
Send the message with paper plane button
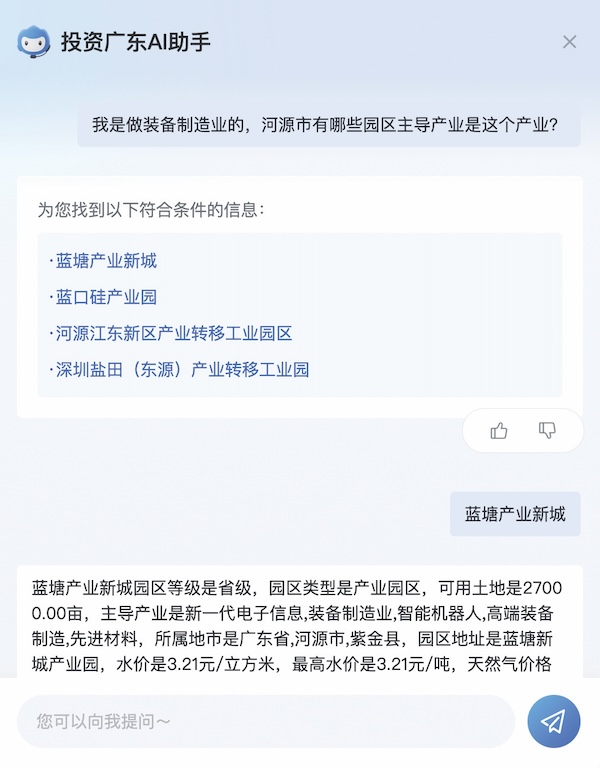(553, 721)
